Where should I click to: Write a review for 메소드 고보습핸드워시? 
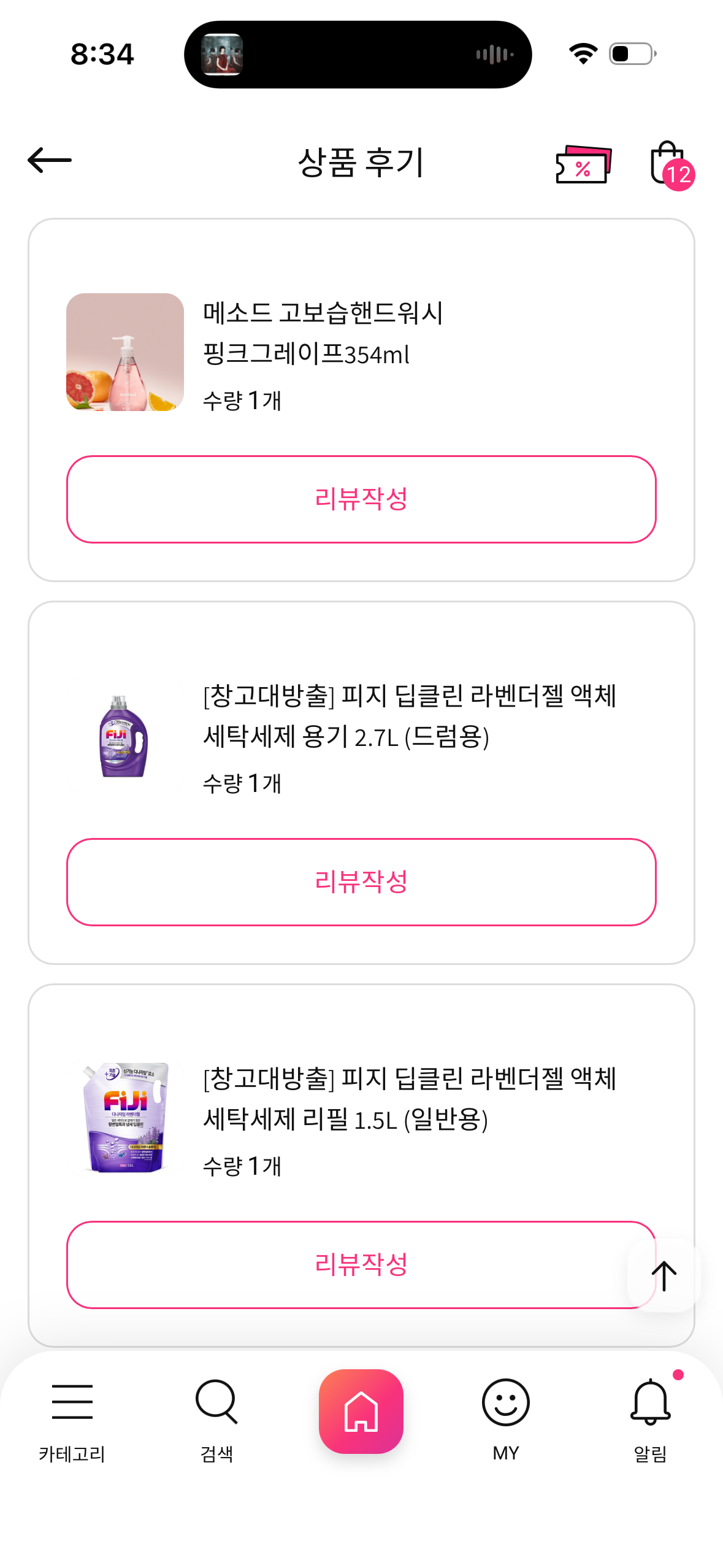361,499
